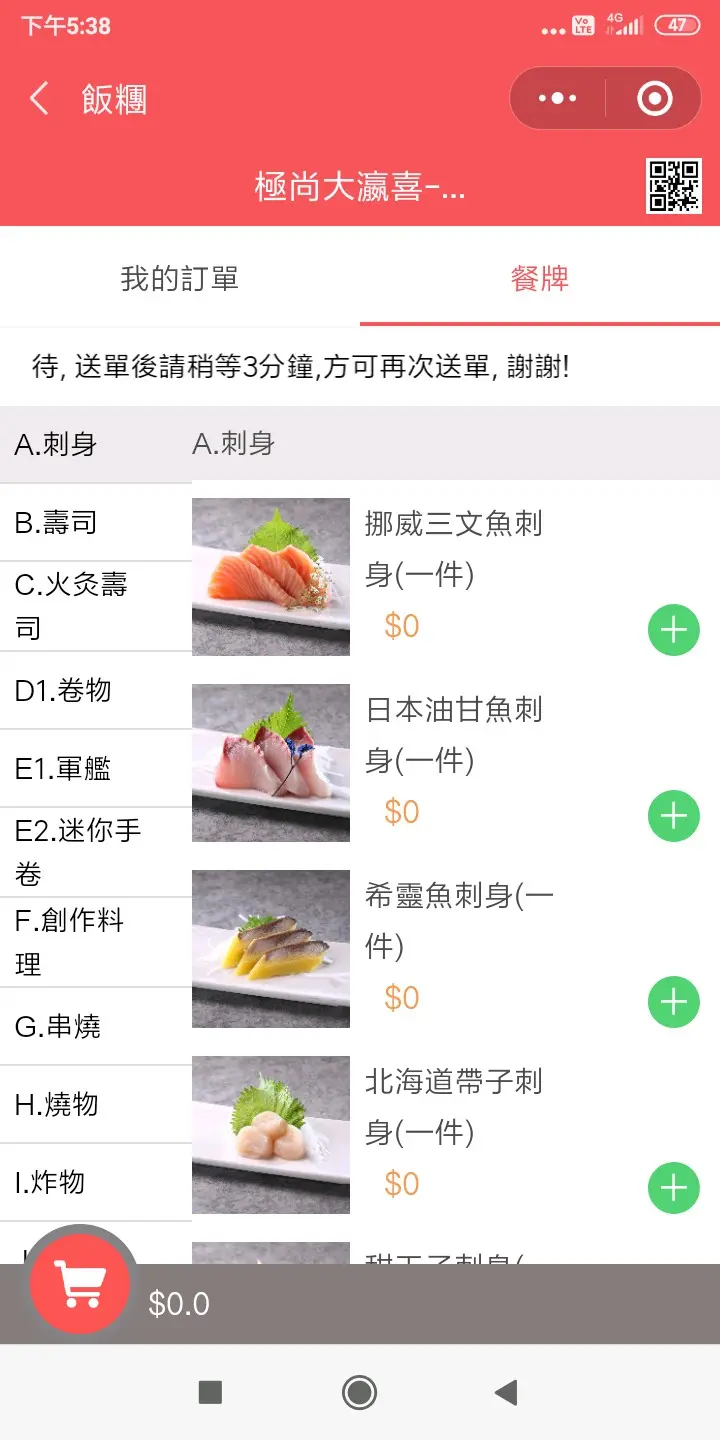Switch to the 我的訂單 tab
Screen dimensions: 720x1440
click(x=180, y=278)
